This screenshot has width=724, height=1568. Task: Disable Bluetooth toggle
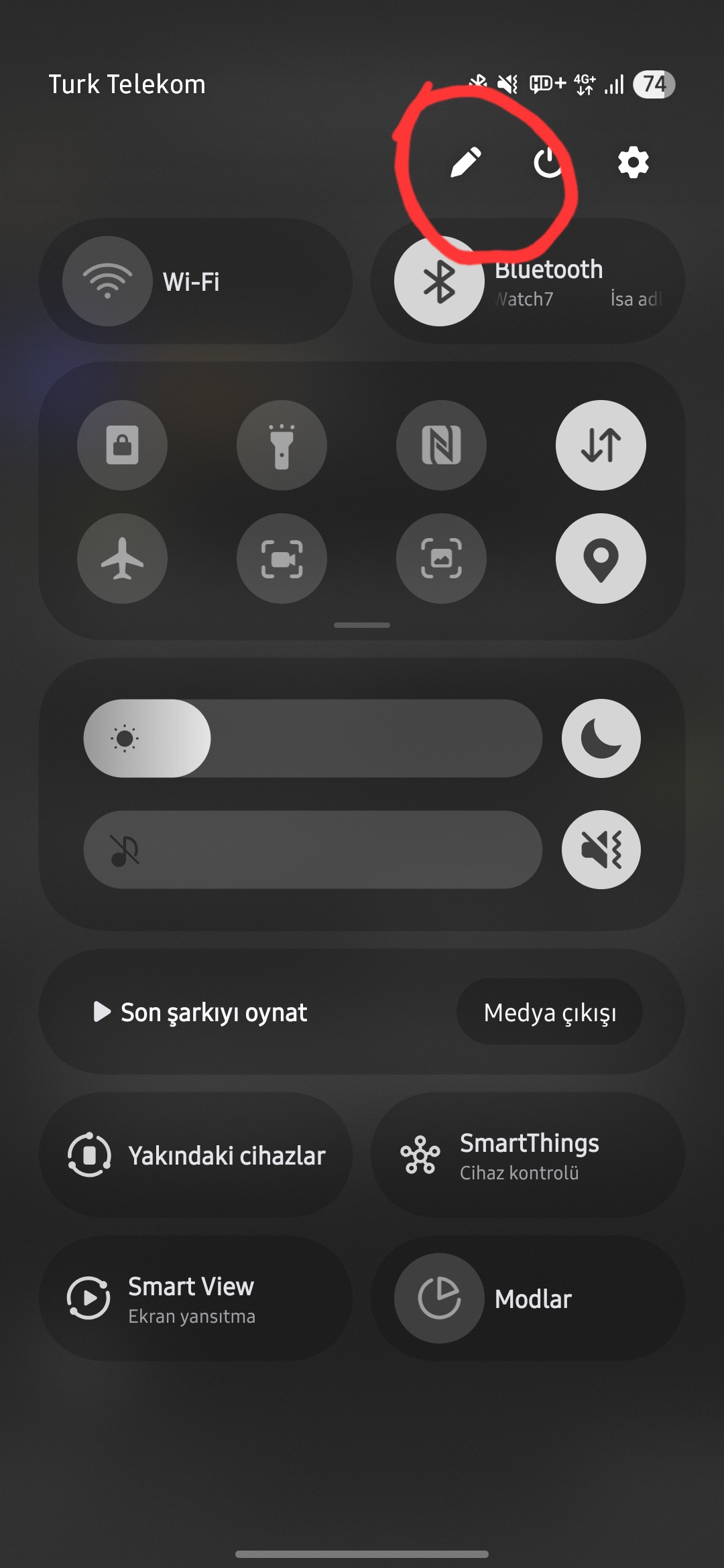(439, 281)
